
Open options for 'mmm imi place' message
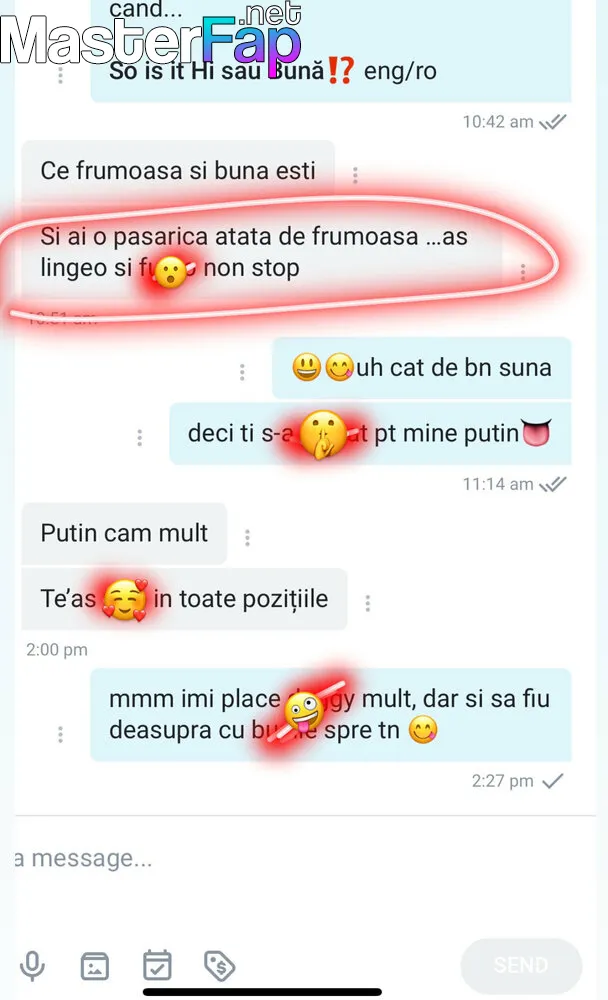61,734
